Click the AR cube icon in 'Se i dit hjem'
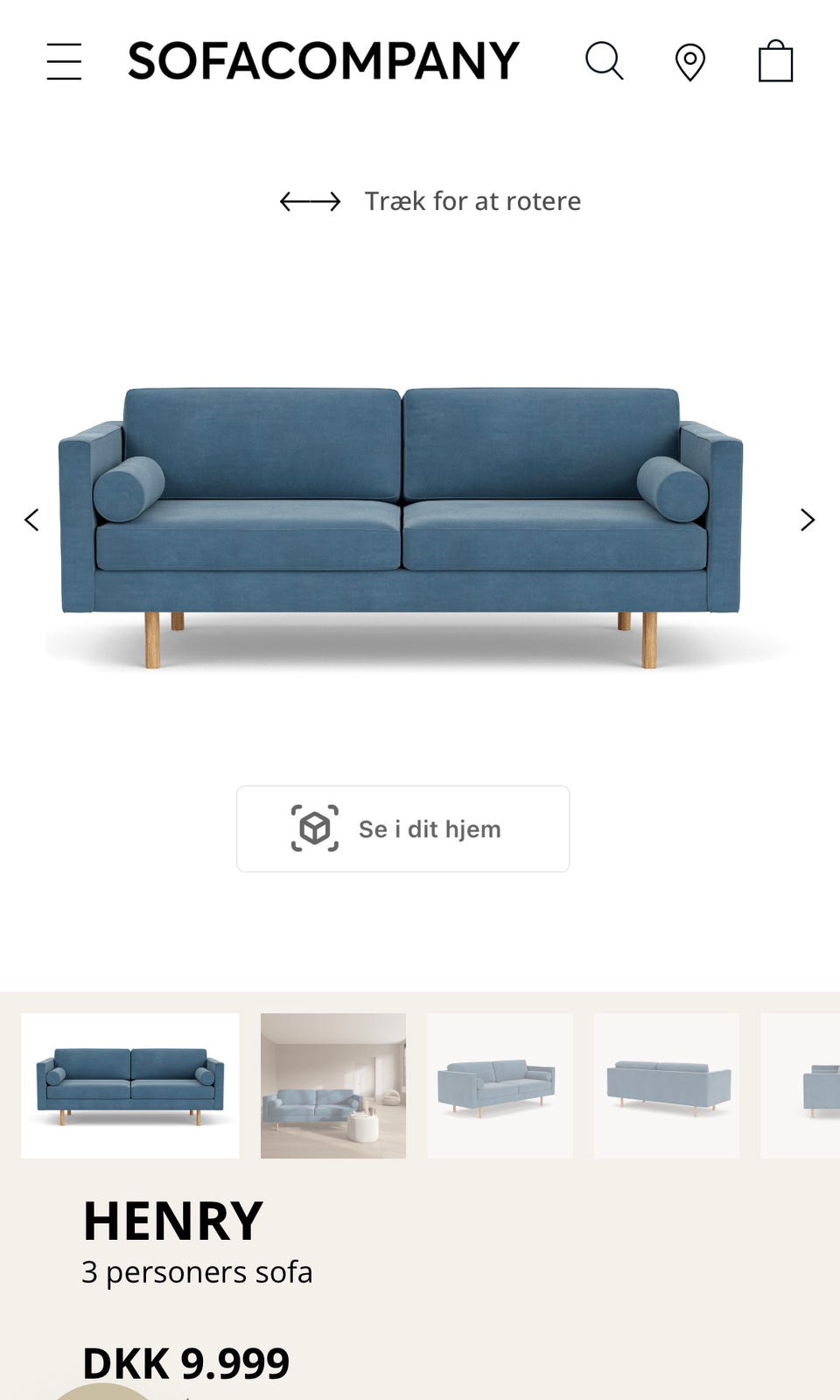The height and width of the screenshot is (1400, 840). pyautogui.click(x=316, y=827)
